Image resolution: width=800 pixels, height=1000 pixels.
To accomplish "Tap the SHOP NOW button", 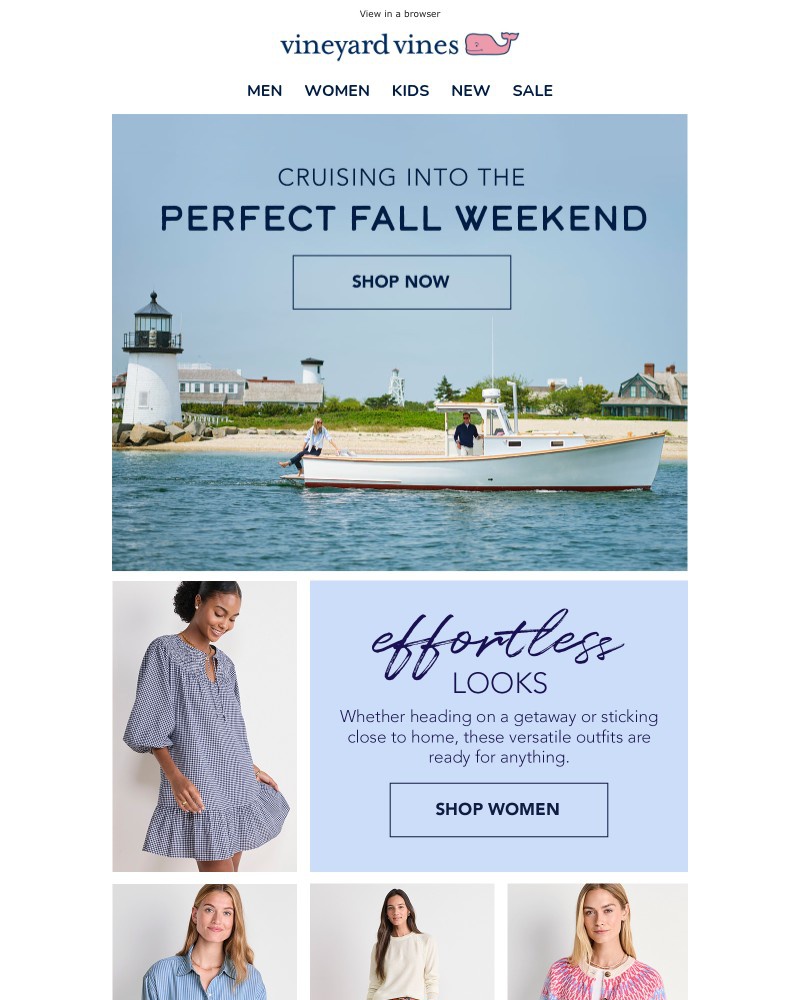I will (x=401, y=282).
